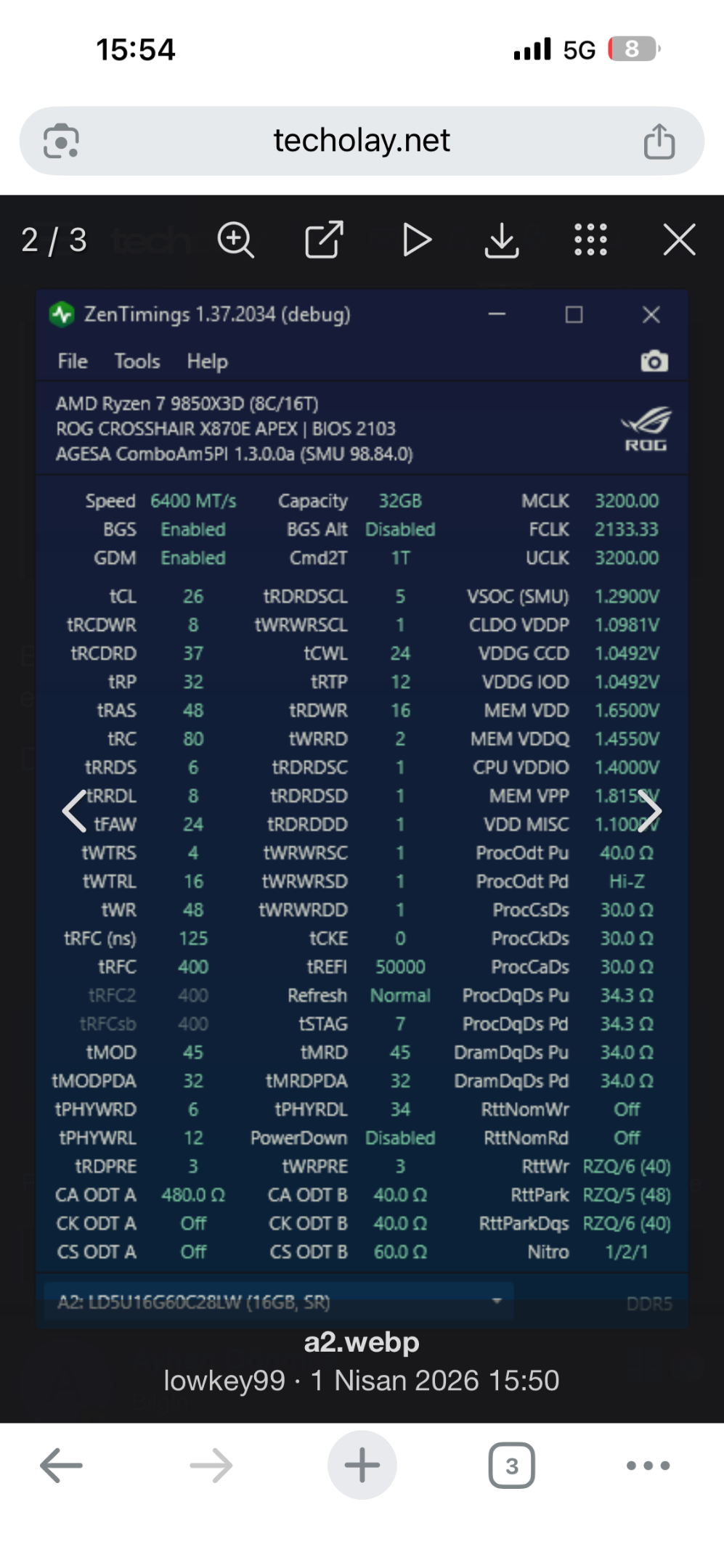Show the thumbnails grid
724x1568 pixels.
(590, 240)
